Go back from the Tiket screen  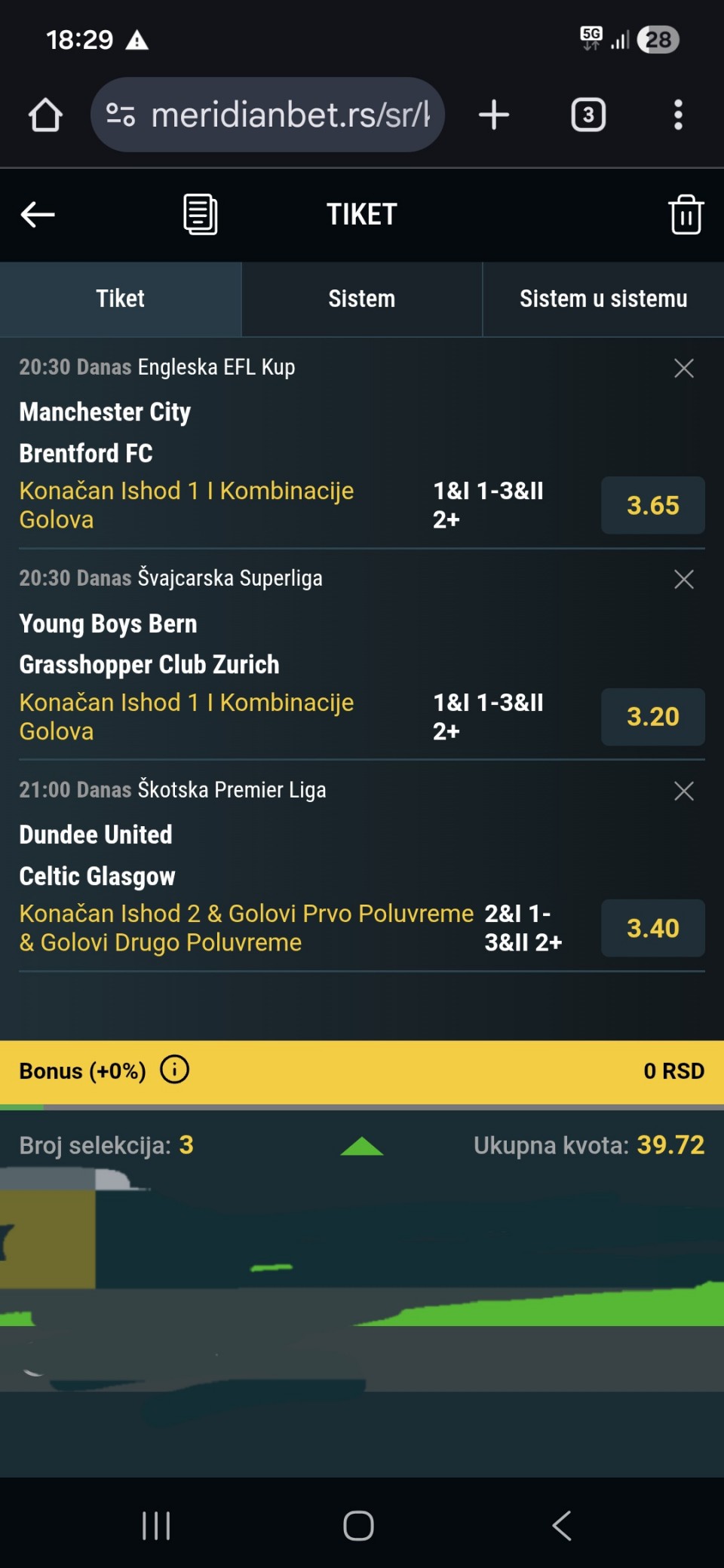pos(38,215)
